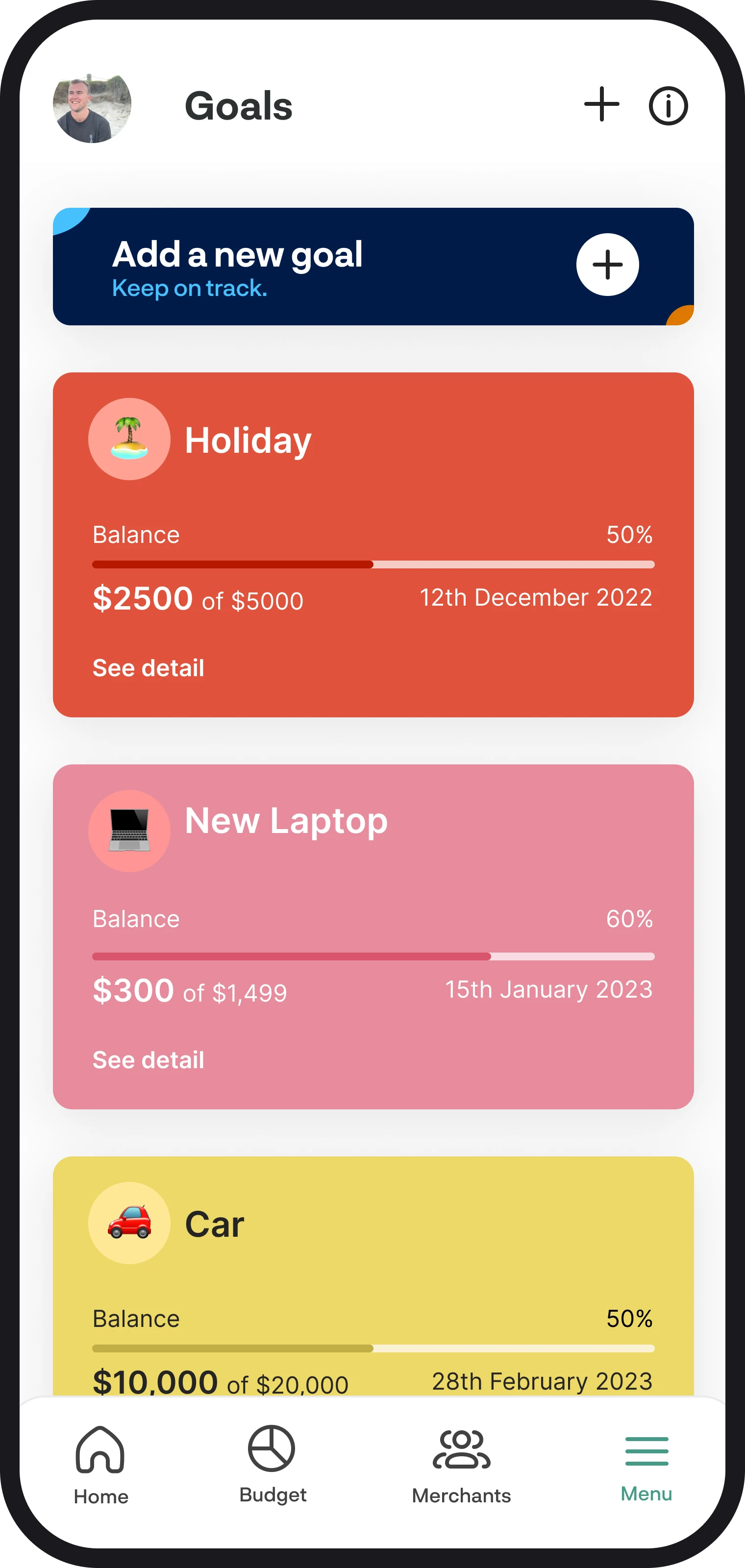This screenshot has width=745, height=1568.
Task: Open See detail for the New Laptop goal
Action: (x=148, y=1060)
